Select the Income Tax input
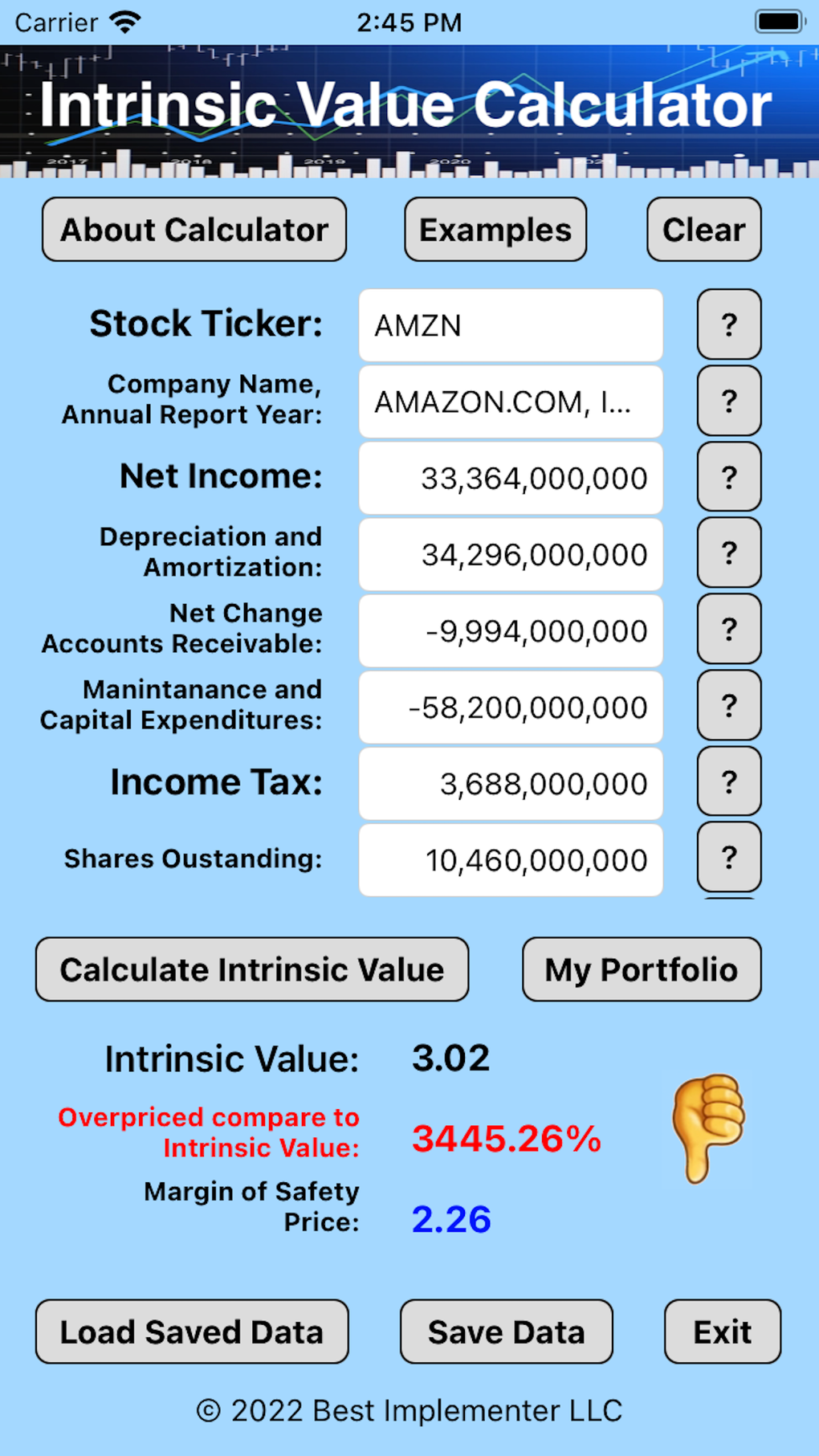 click(511, 783)
